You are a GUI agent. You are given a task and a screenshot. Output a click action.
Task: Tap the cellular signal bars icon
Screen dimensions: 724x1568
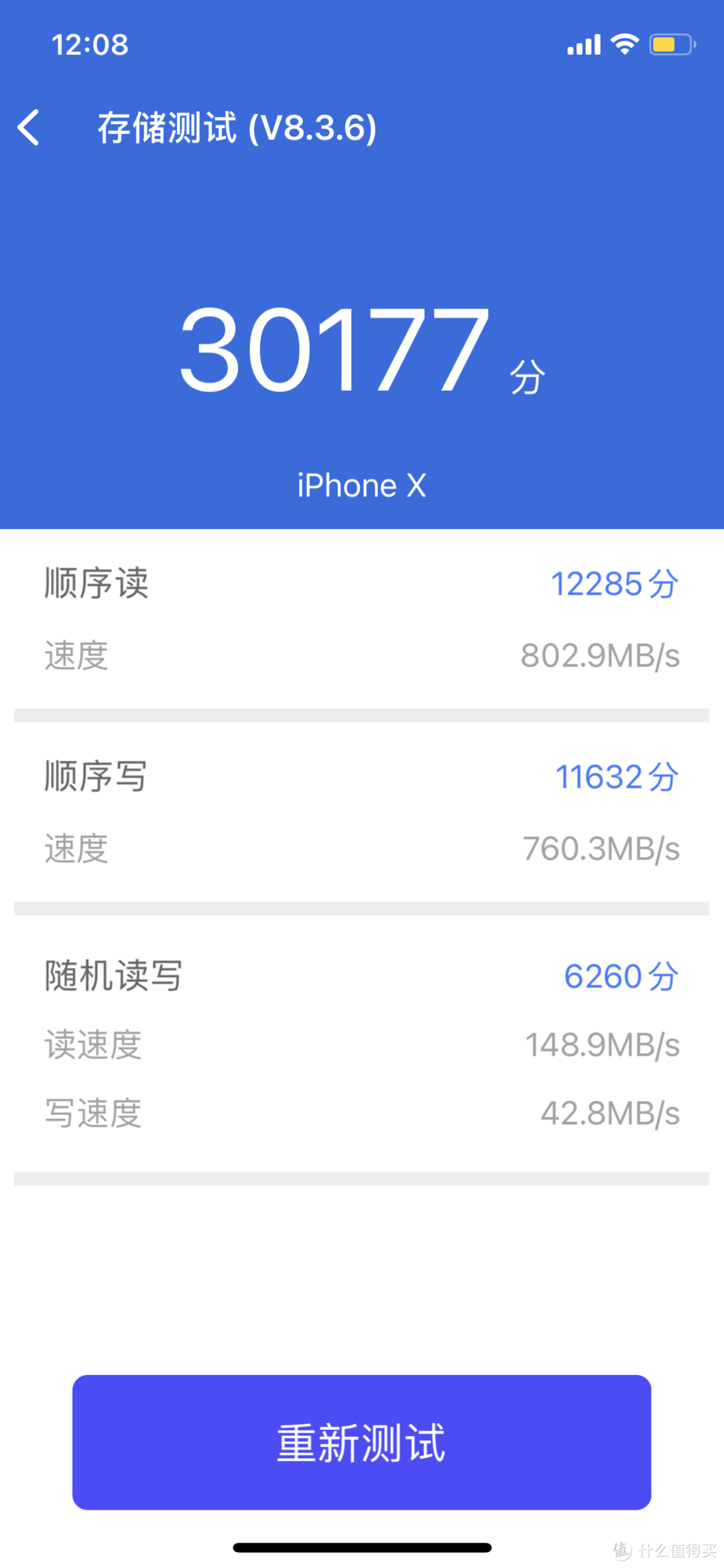[585, 44]
